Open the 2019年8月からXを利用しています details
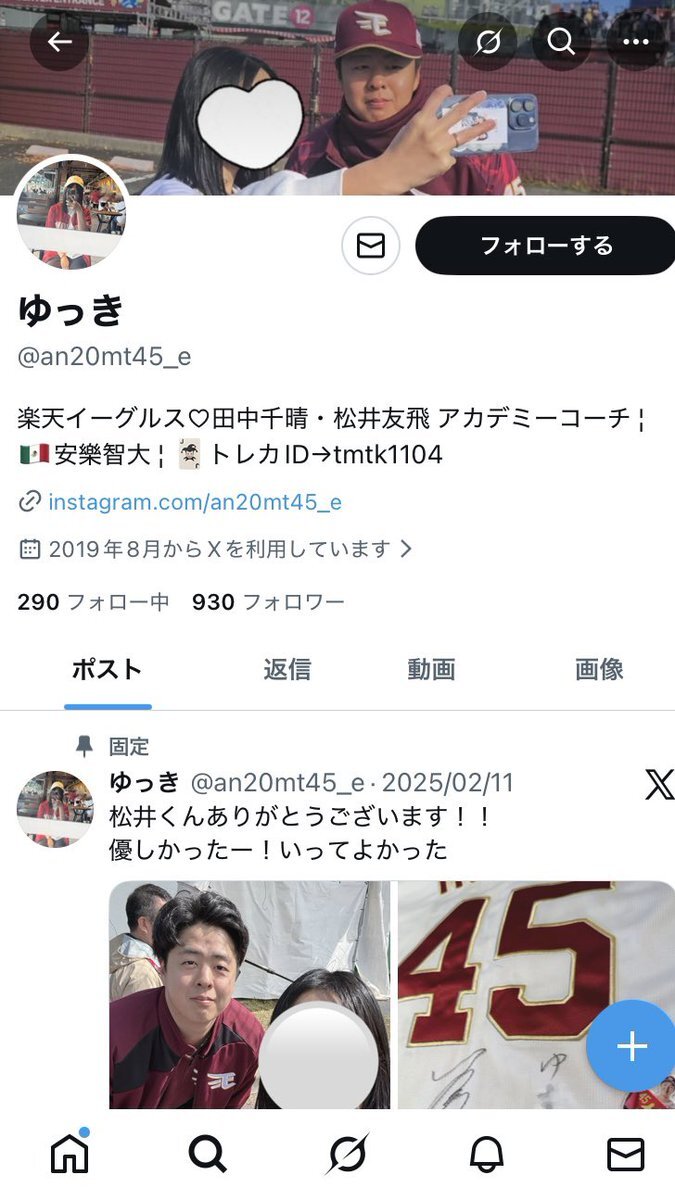This screenshot has height=1200, width=675. click(x=217, y=549)
